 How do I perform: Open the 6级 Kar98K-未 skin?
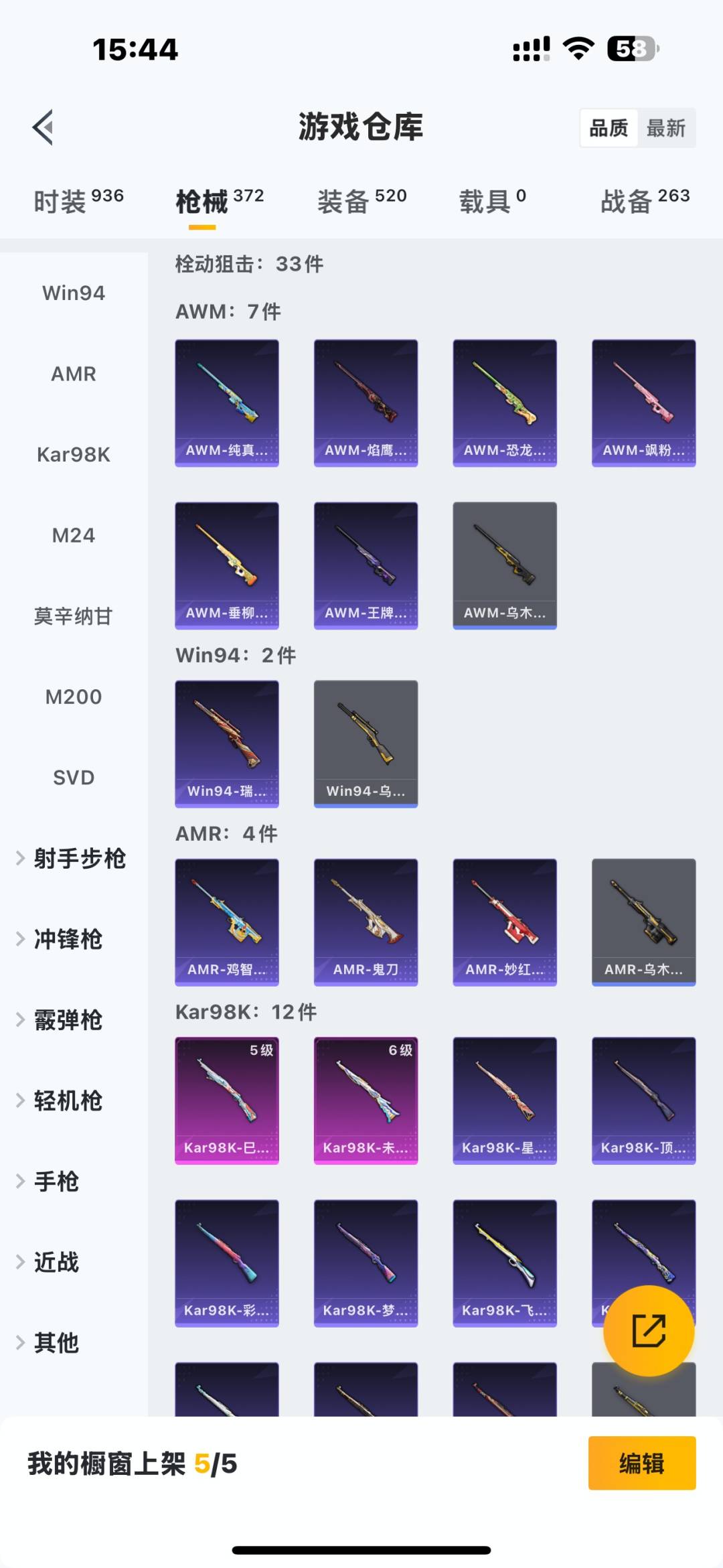(366, 1100)
